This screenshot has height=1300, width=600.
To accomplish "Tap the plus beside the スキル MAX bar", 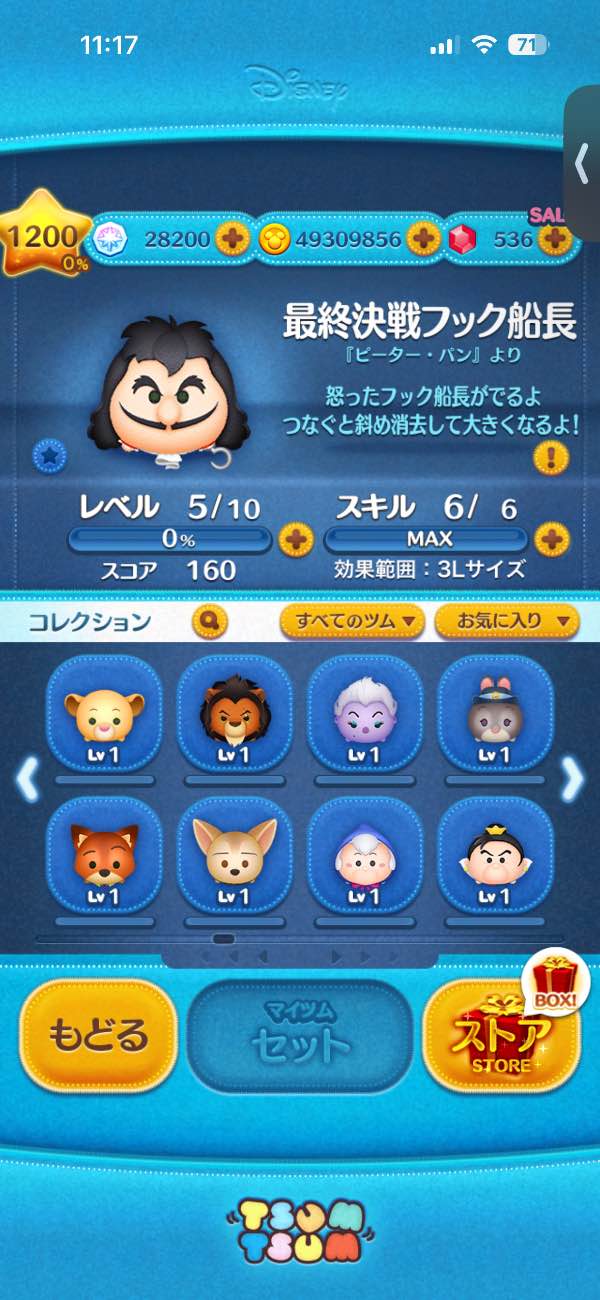I will (x=551, y=540).
